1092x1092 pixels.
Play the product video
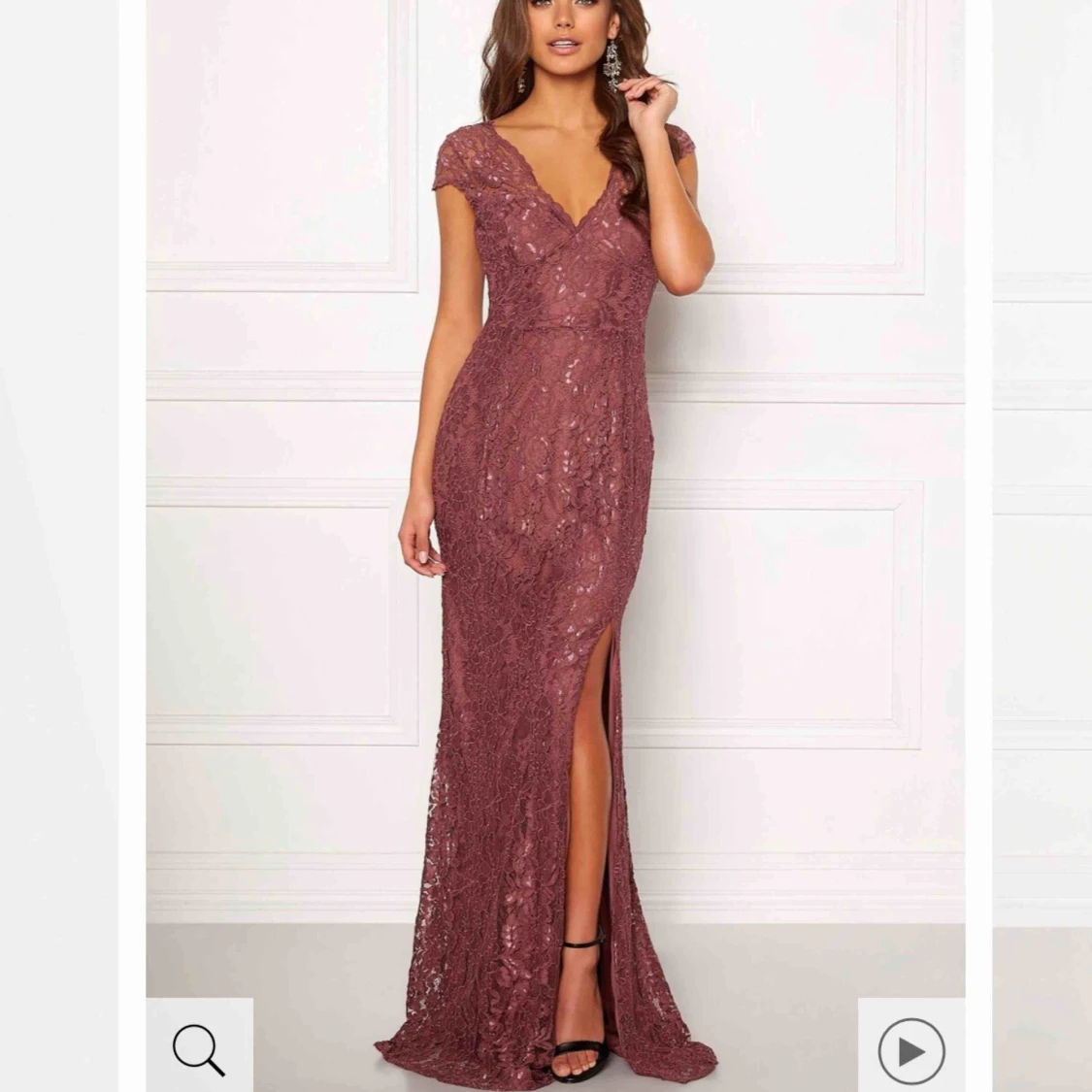[910, 1050]
